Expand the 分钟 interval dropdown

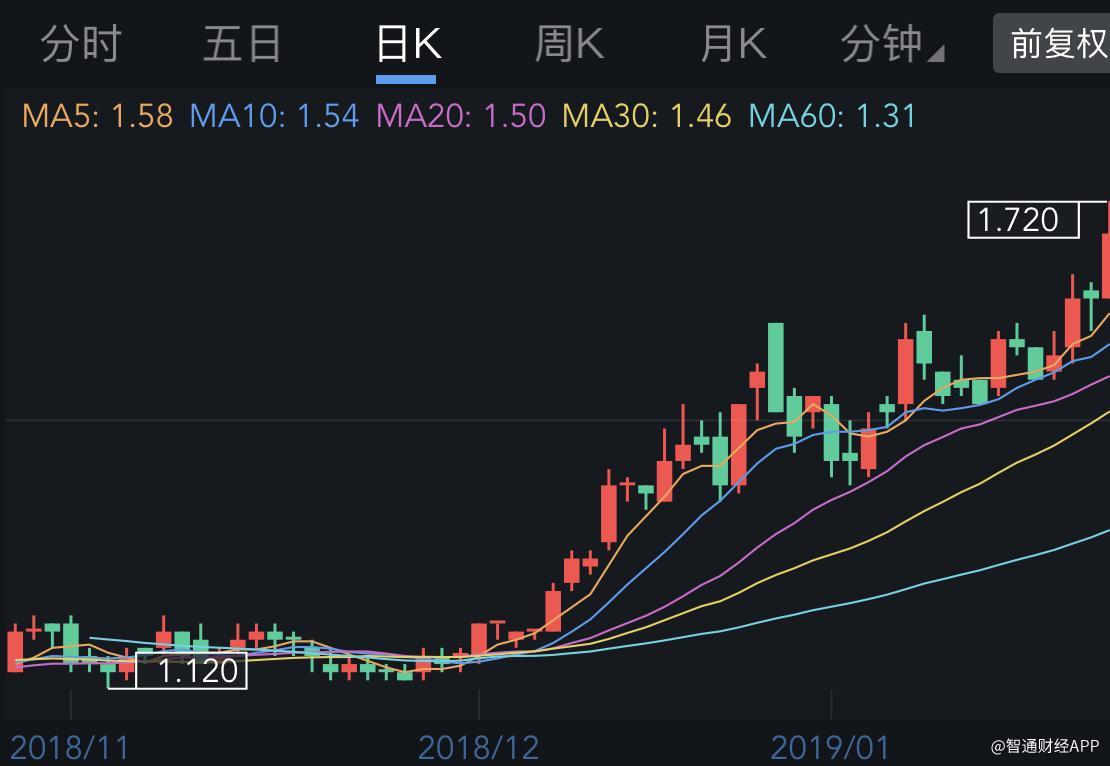click(891, 44)
